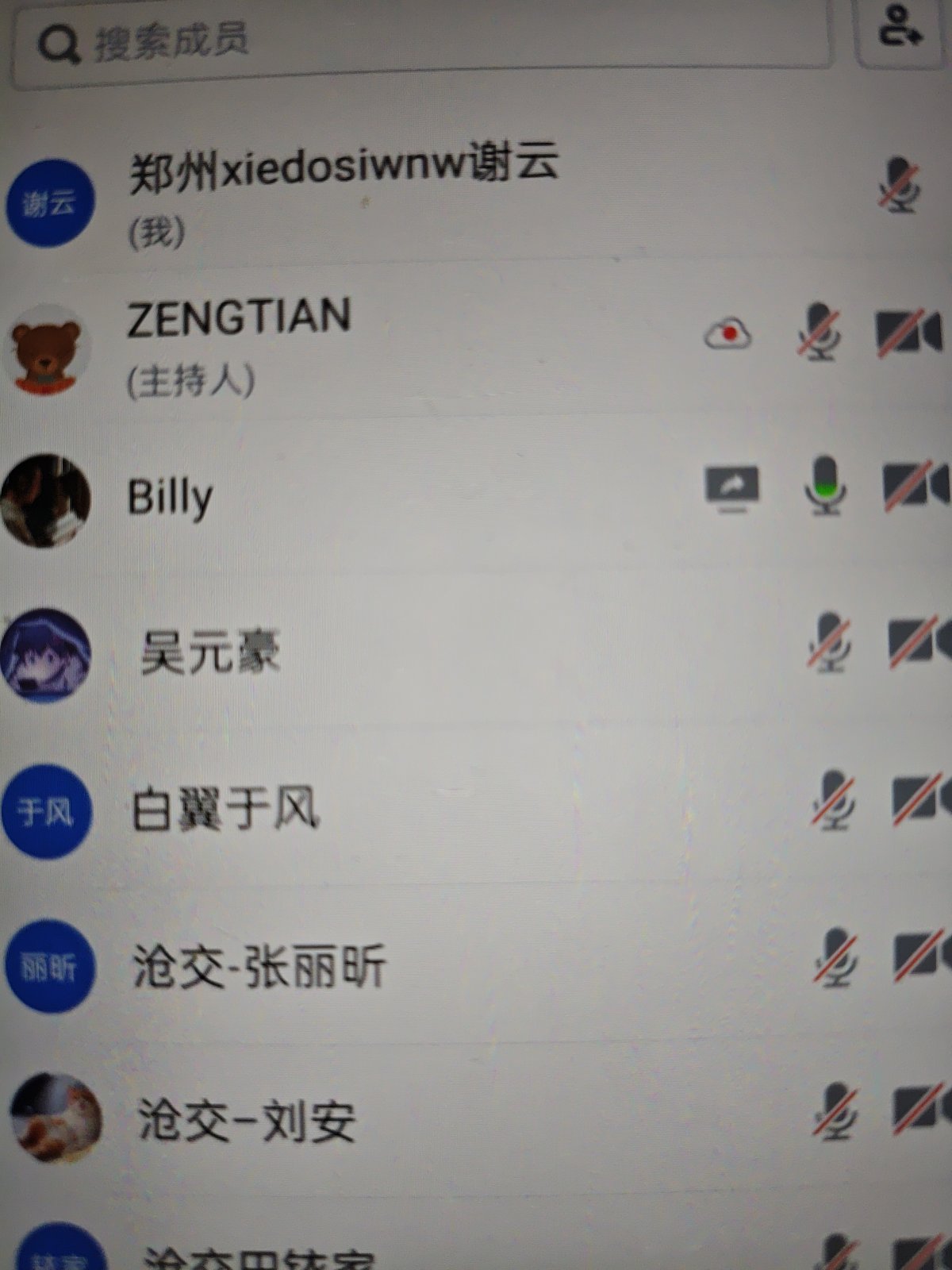Toggle my microphone in the 谢云 row
This screenshot has height=1270, width=952.
[x=900, y=186]
